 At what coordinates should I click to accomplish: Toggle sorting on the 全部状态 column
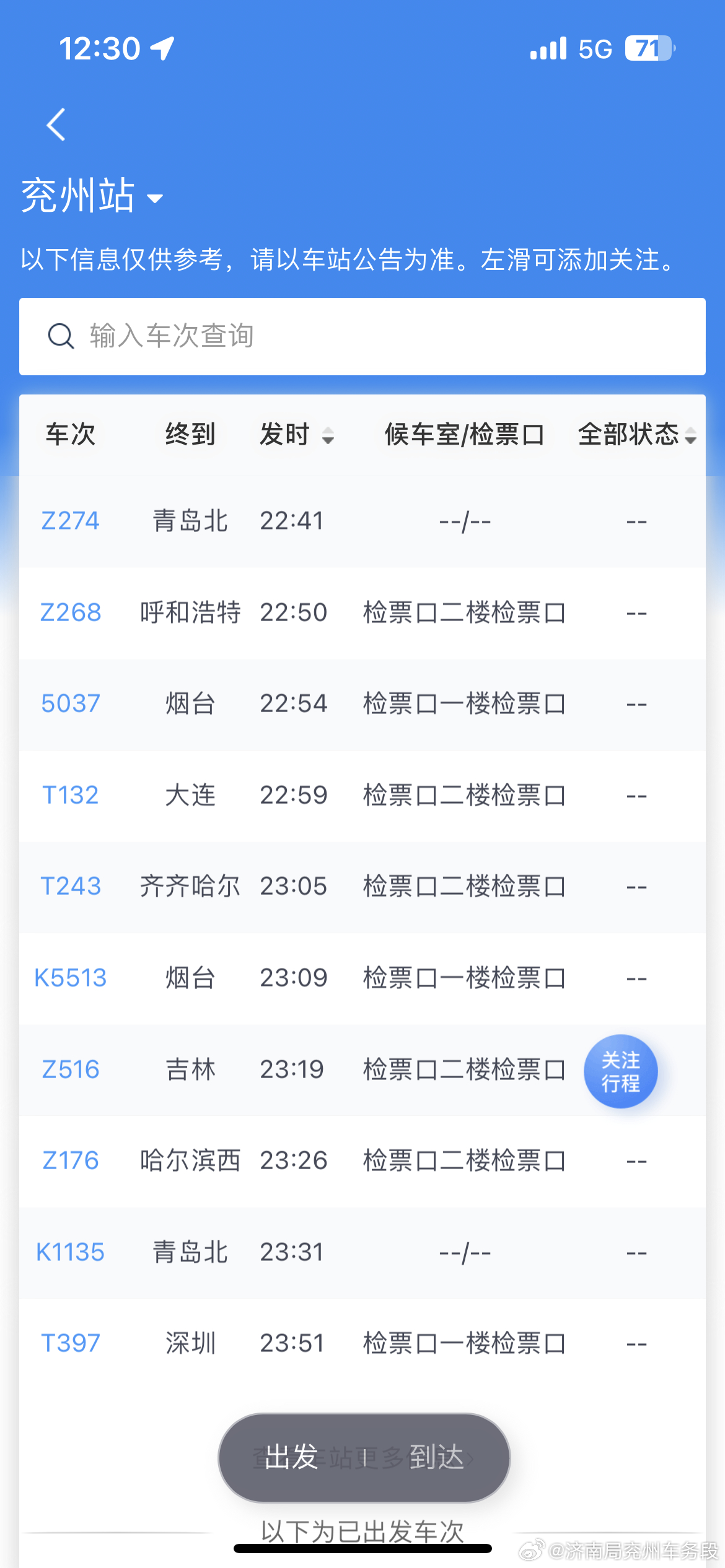pos(630,435)
